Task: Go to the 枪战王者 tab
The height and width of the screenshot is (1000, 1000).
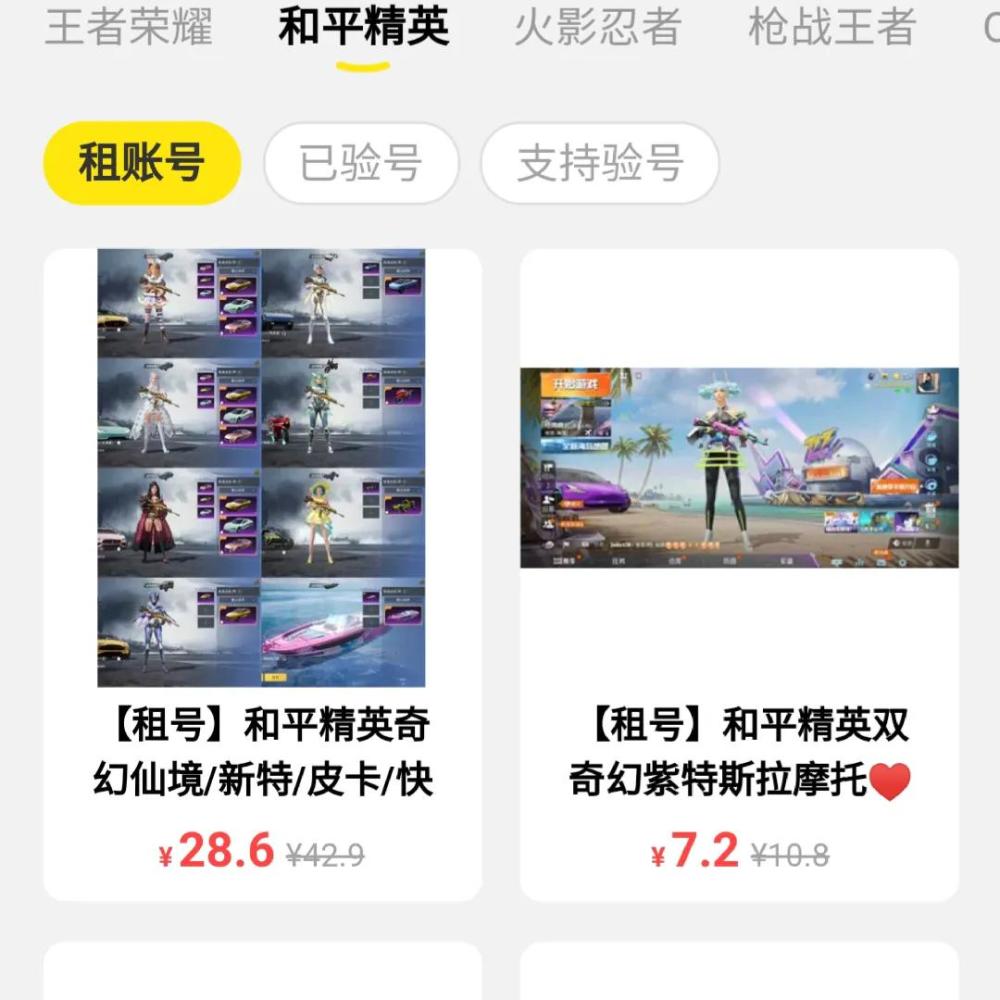Action: tap(831, 28)
